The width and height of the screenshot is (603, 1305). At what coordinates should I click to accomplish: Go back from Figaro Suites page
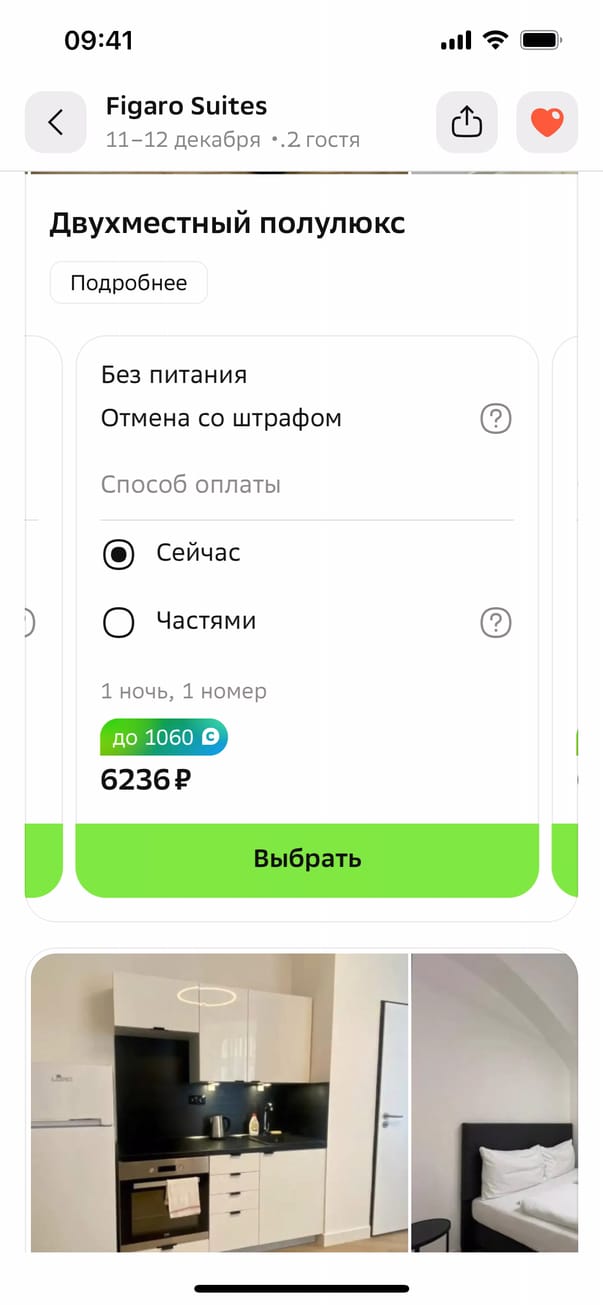(x=56, y=122)
